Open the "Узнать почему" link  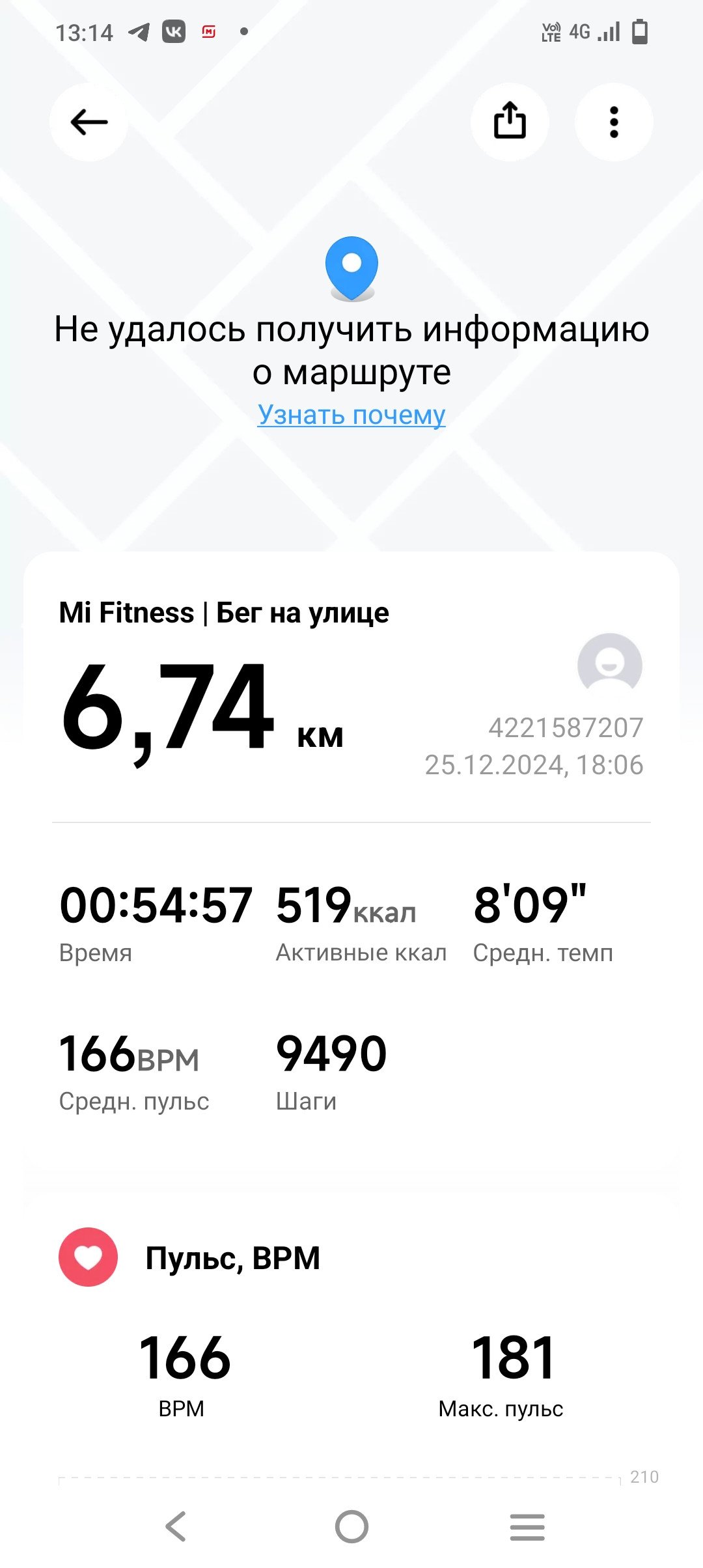click(x=351, y=415)
